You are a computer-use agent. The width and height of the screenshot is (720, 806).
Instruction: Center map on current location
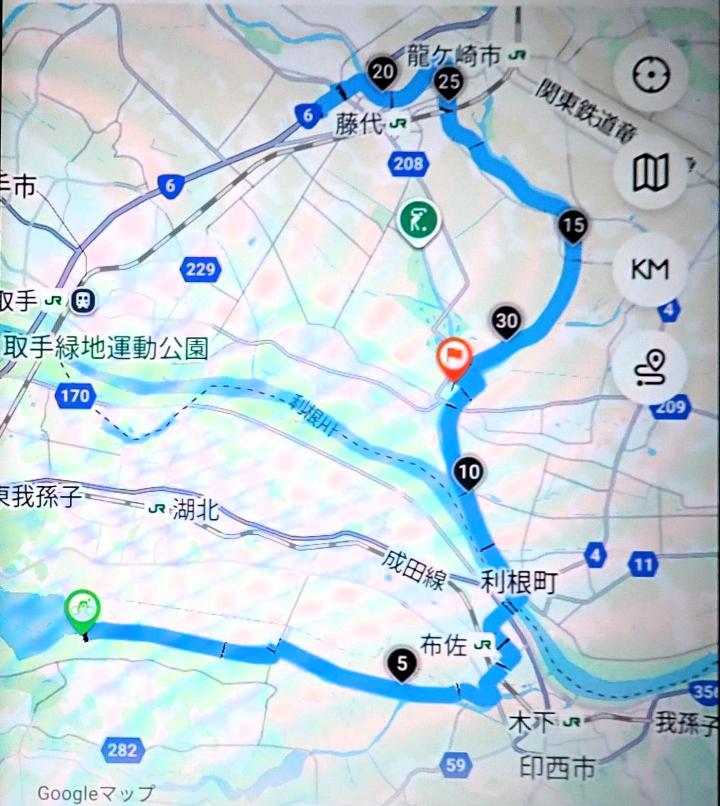tap(650, 74)
